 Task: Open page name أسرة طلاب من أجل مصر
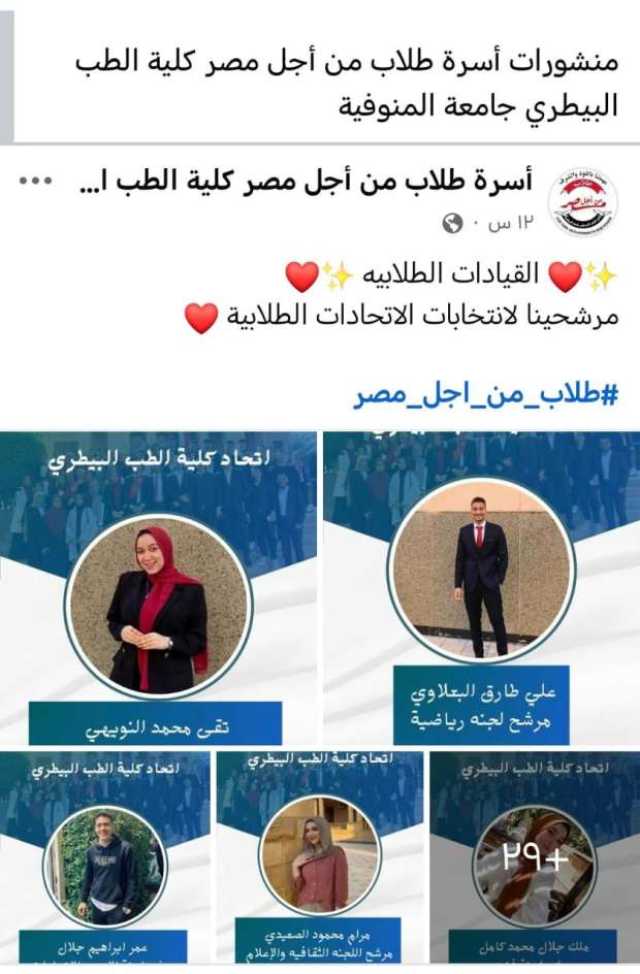[x=311, y=182]
